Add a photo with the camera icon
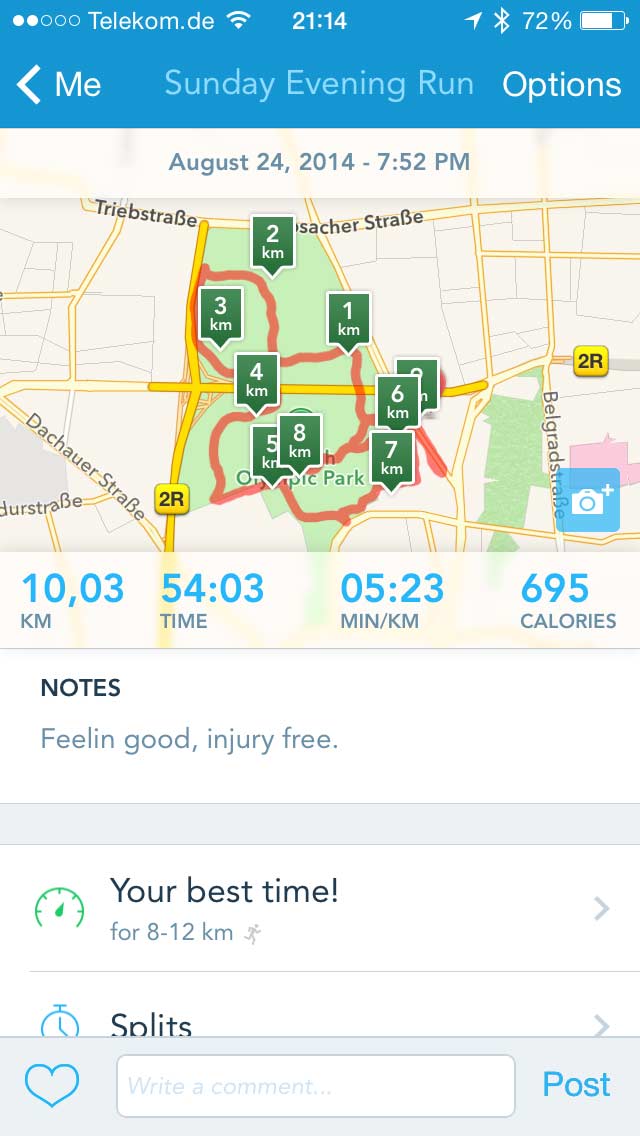 click(591, 500)
